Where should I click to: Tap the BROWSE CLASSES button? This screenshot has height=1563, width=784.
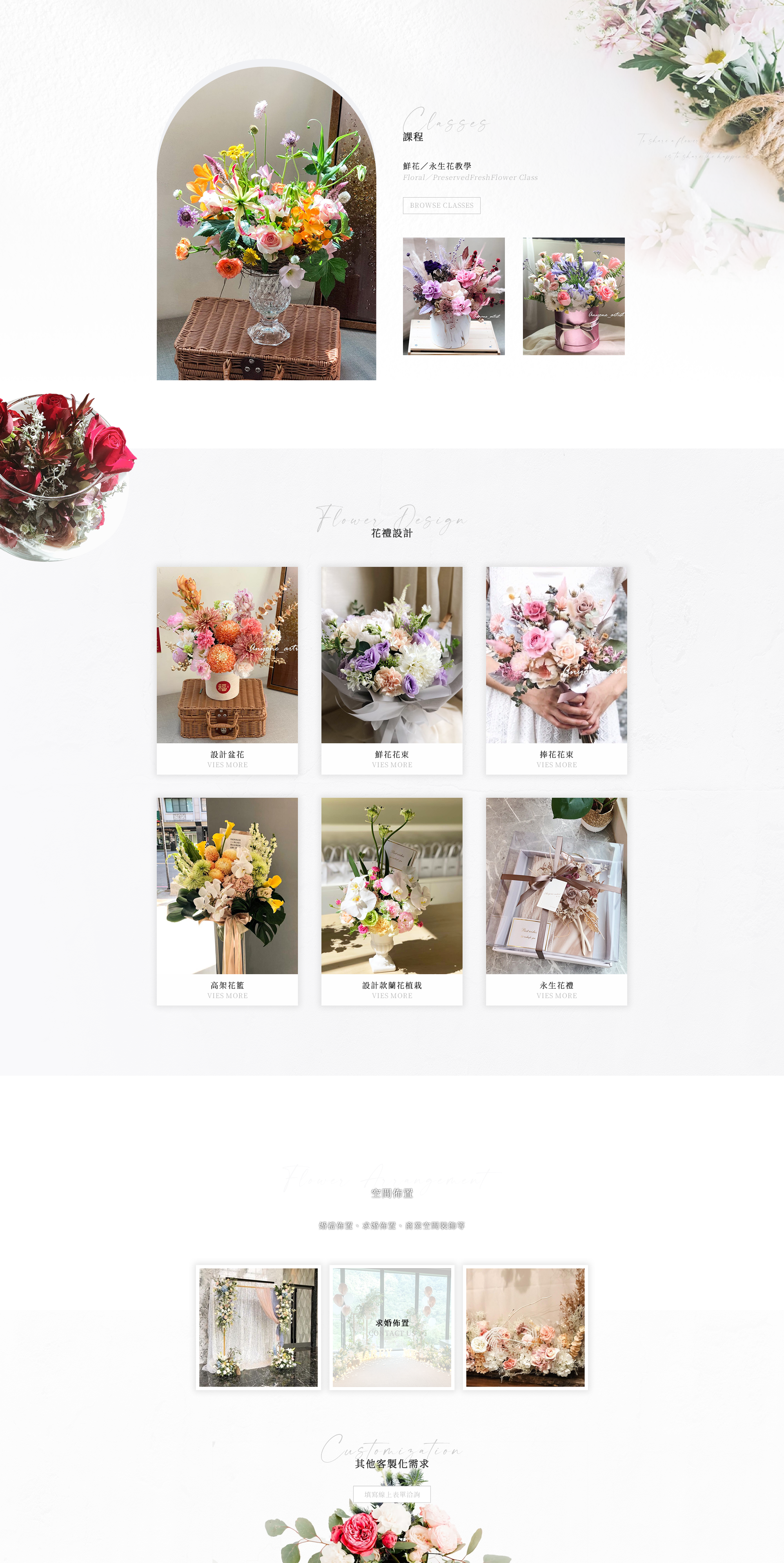tap(441, 206)
